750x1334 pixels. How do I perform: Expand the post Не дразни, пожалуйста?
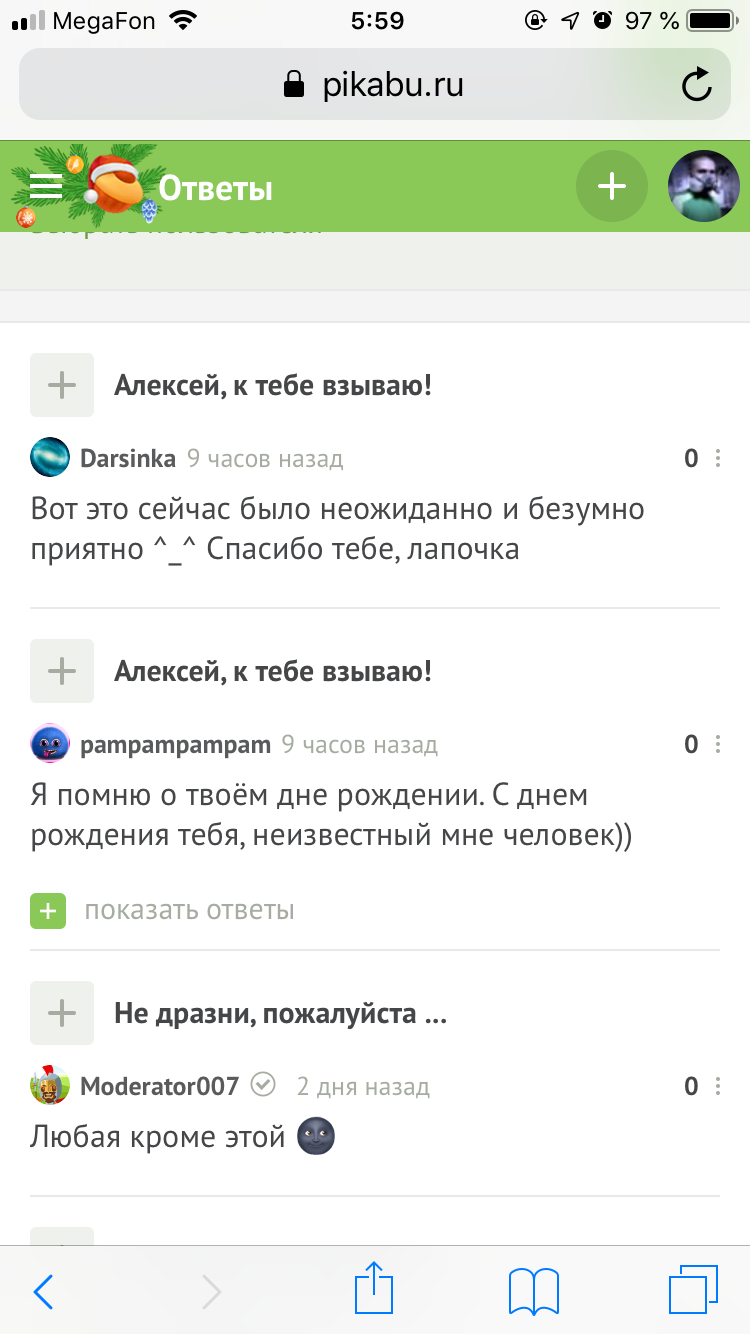(x=62, y=1013)
